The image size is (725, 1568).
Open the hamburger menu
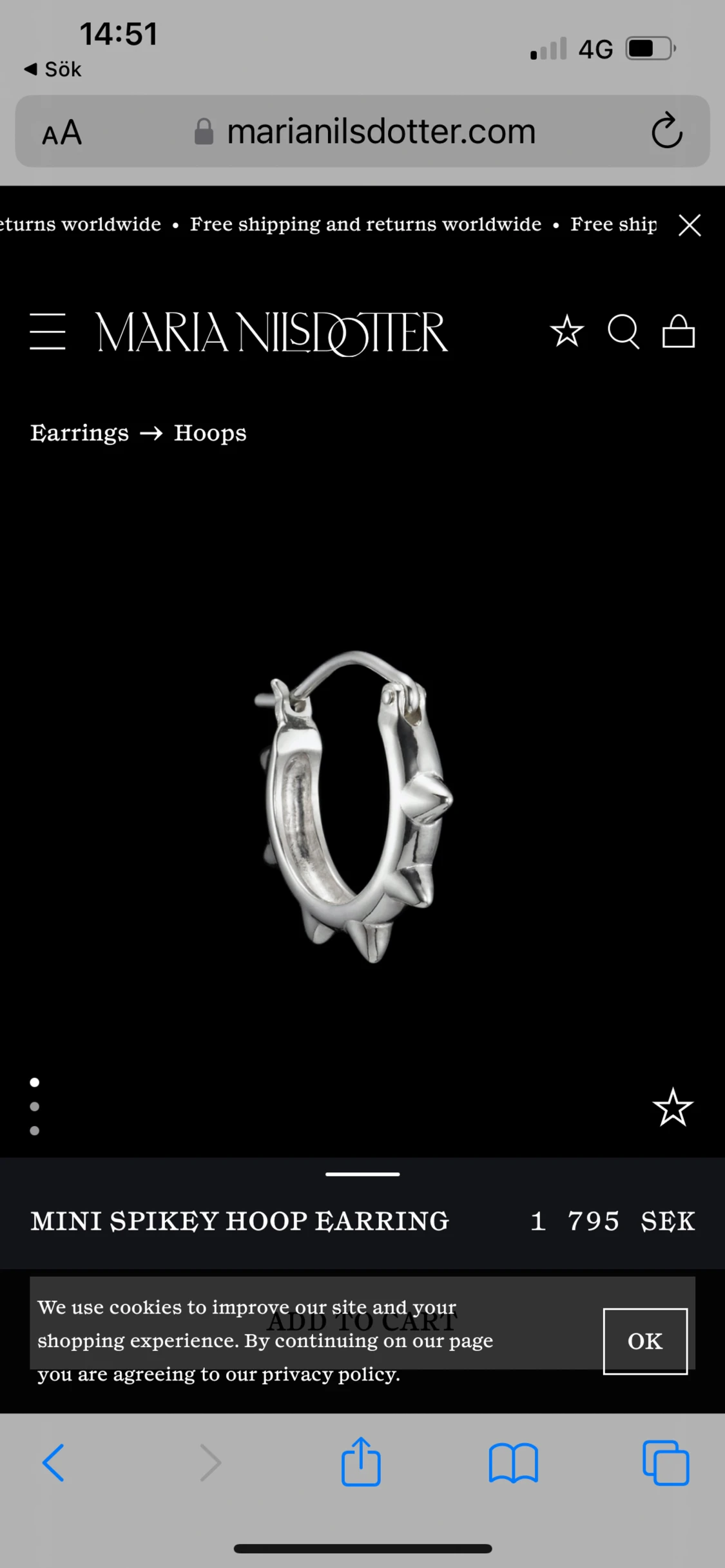click(x=48, y=332)
